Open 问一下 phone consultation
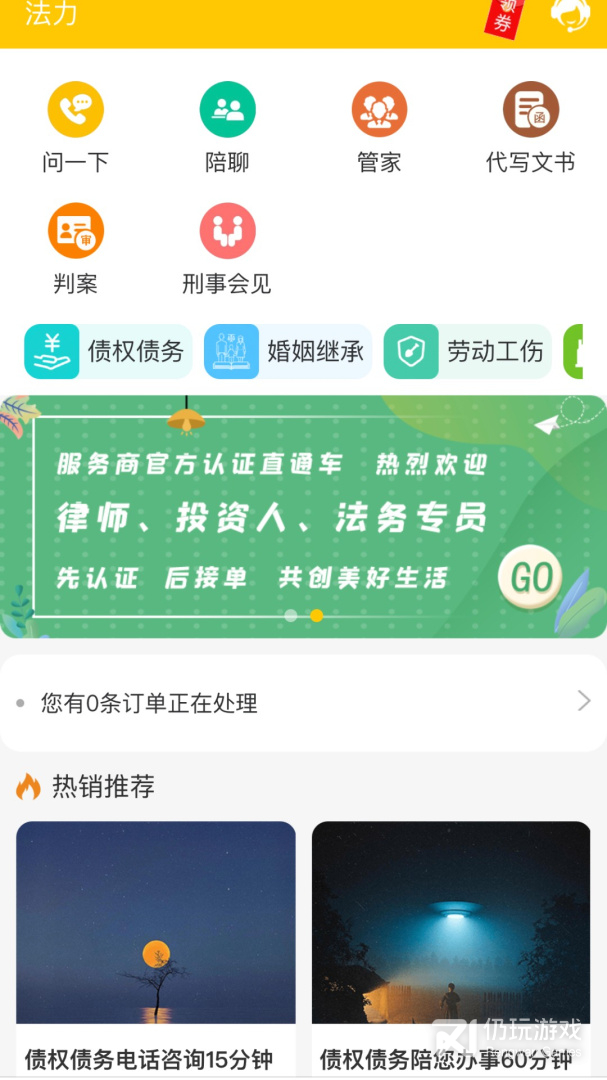Viewport: 607px width, 1080px height. 76,128
